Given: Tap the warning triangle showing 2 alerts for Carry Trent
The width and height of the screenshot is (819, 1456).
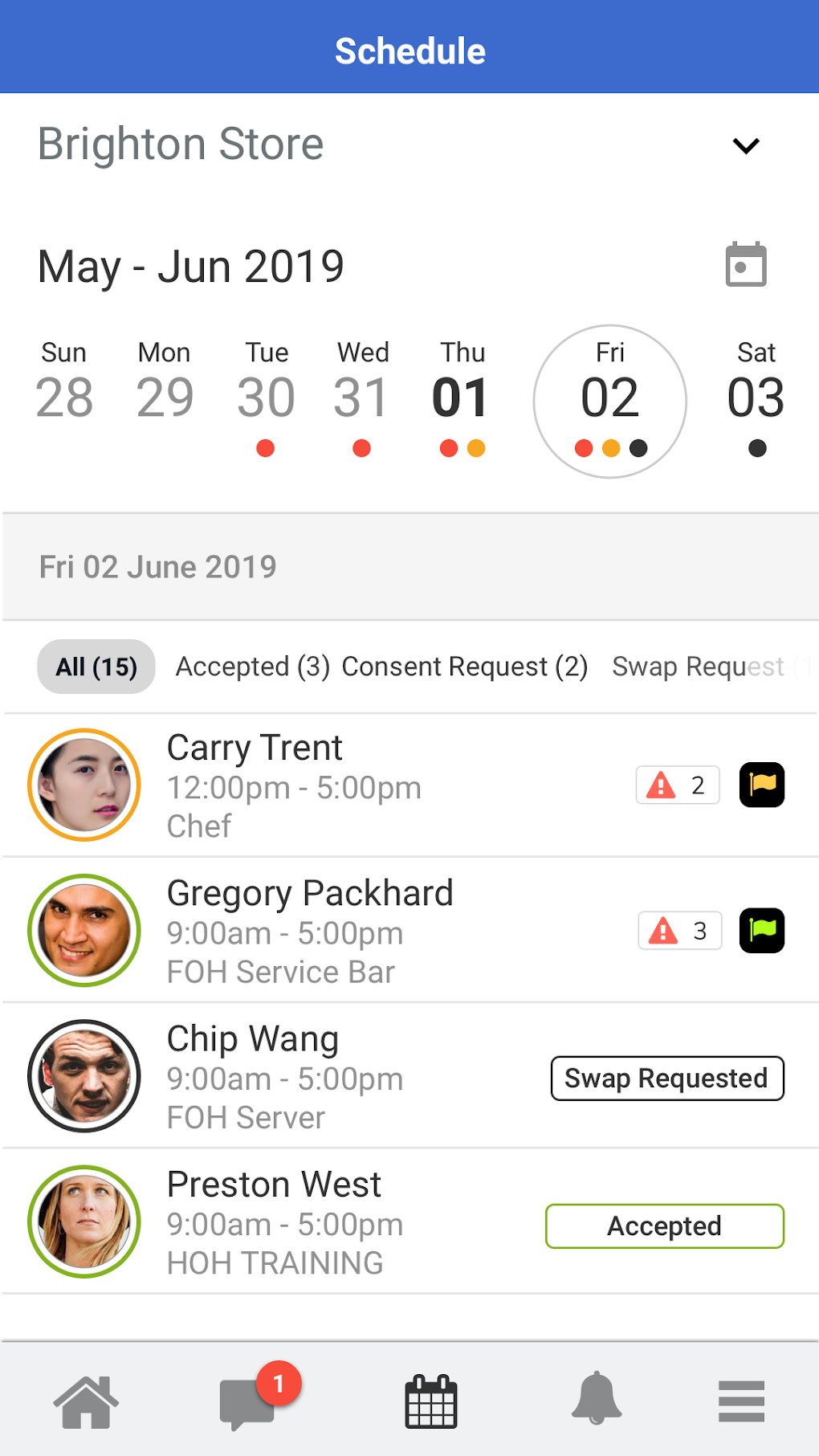Looking at the screenshot, I should point(677,785).
